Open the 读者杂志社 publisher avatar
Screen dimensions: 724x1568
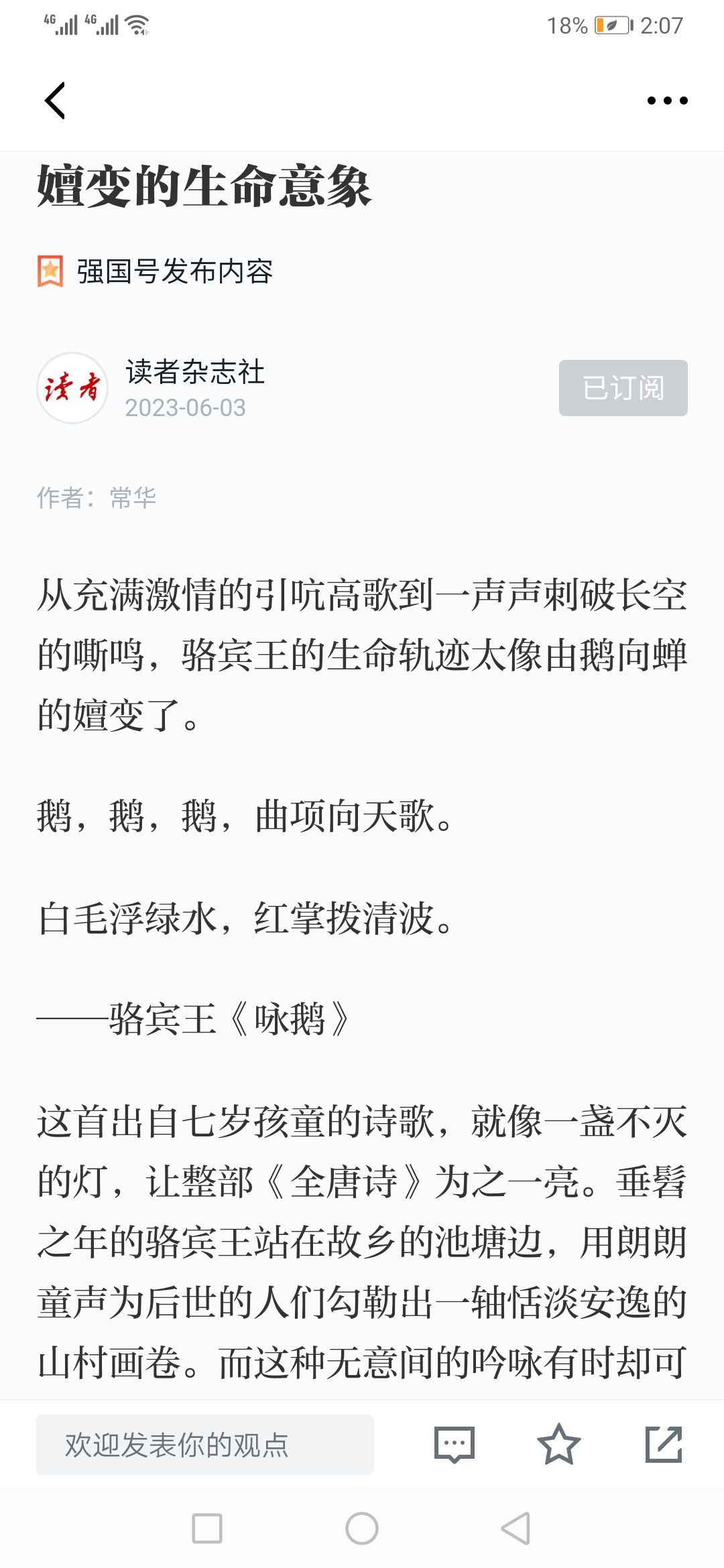click(72, 388)
